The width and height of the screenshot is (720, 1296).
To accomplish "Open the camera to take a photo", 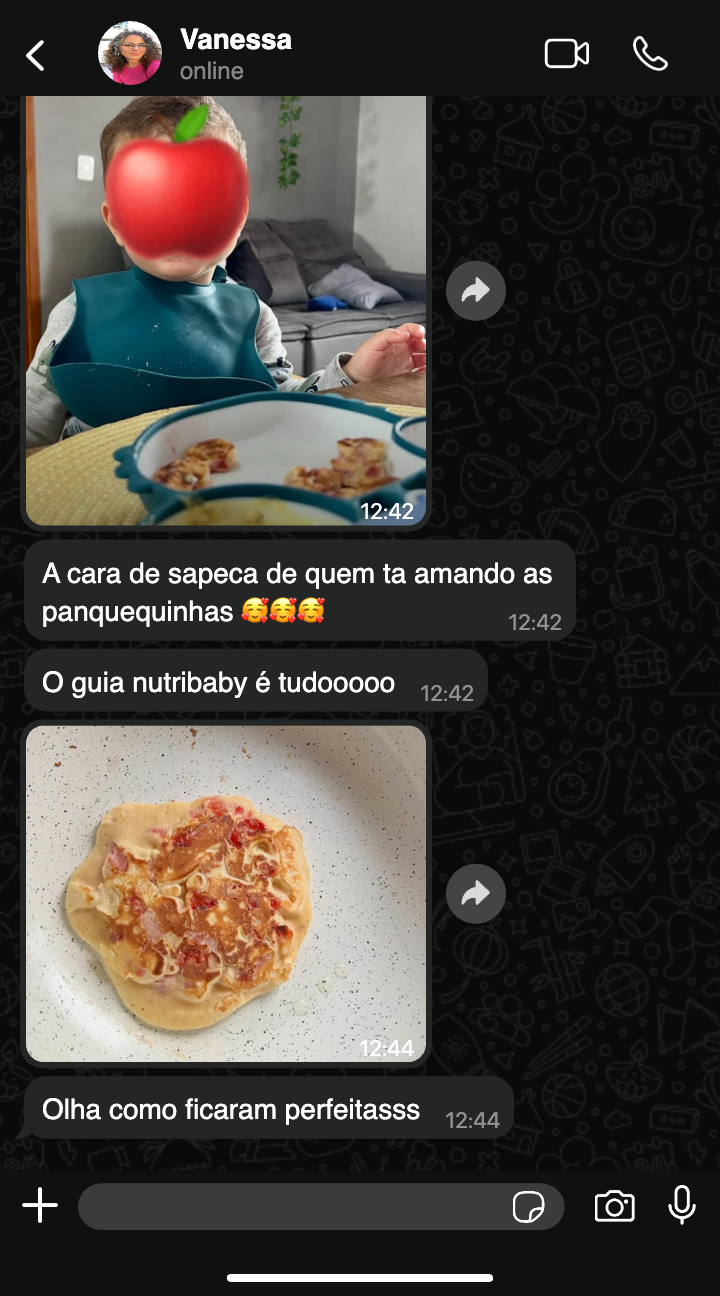I will (x=614, y=1206).
